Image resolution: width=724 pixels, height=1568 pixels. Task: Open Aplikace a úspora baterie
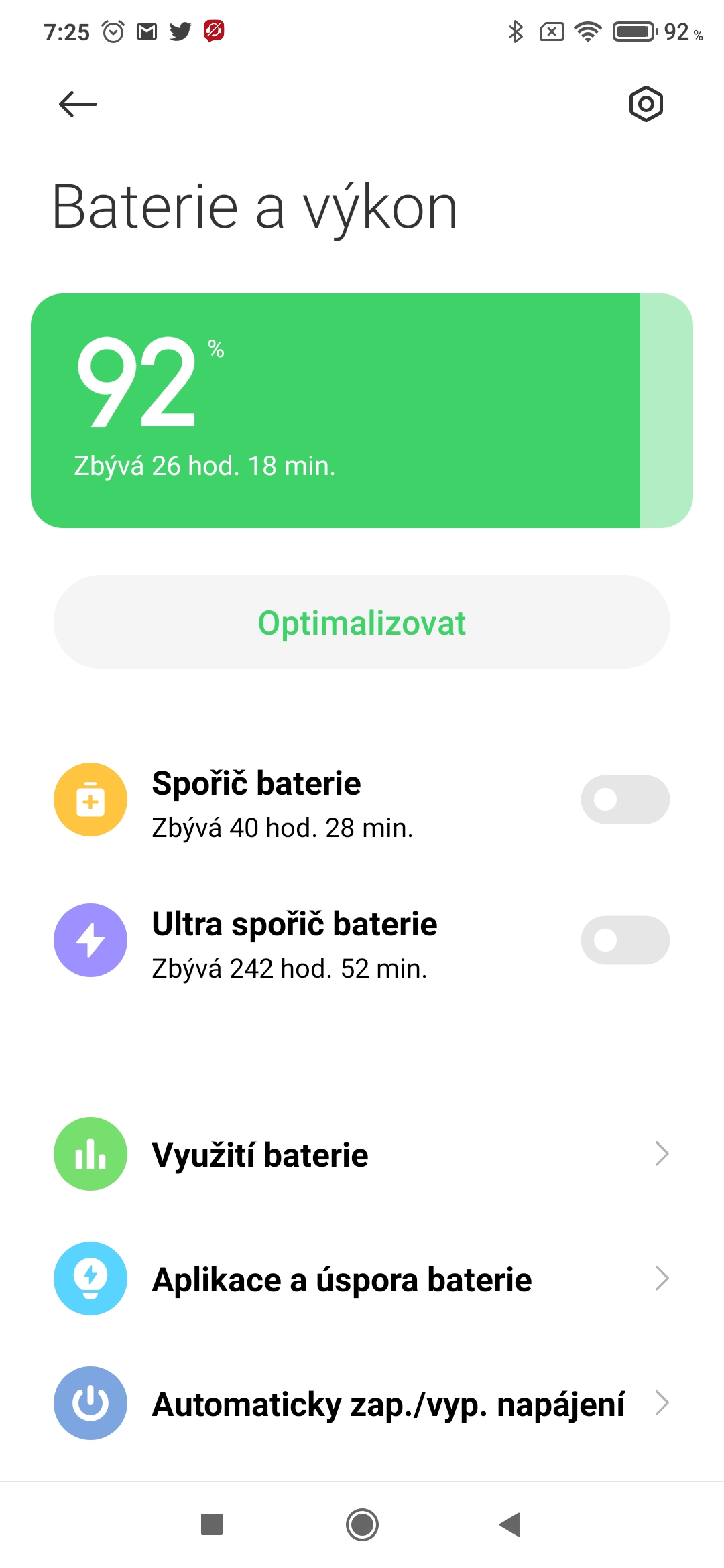362,1279
